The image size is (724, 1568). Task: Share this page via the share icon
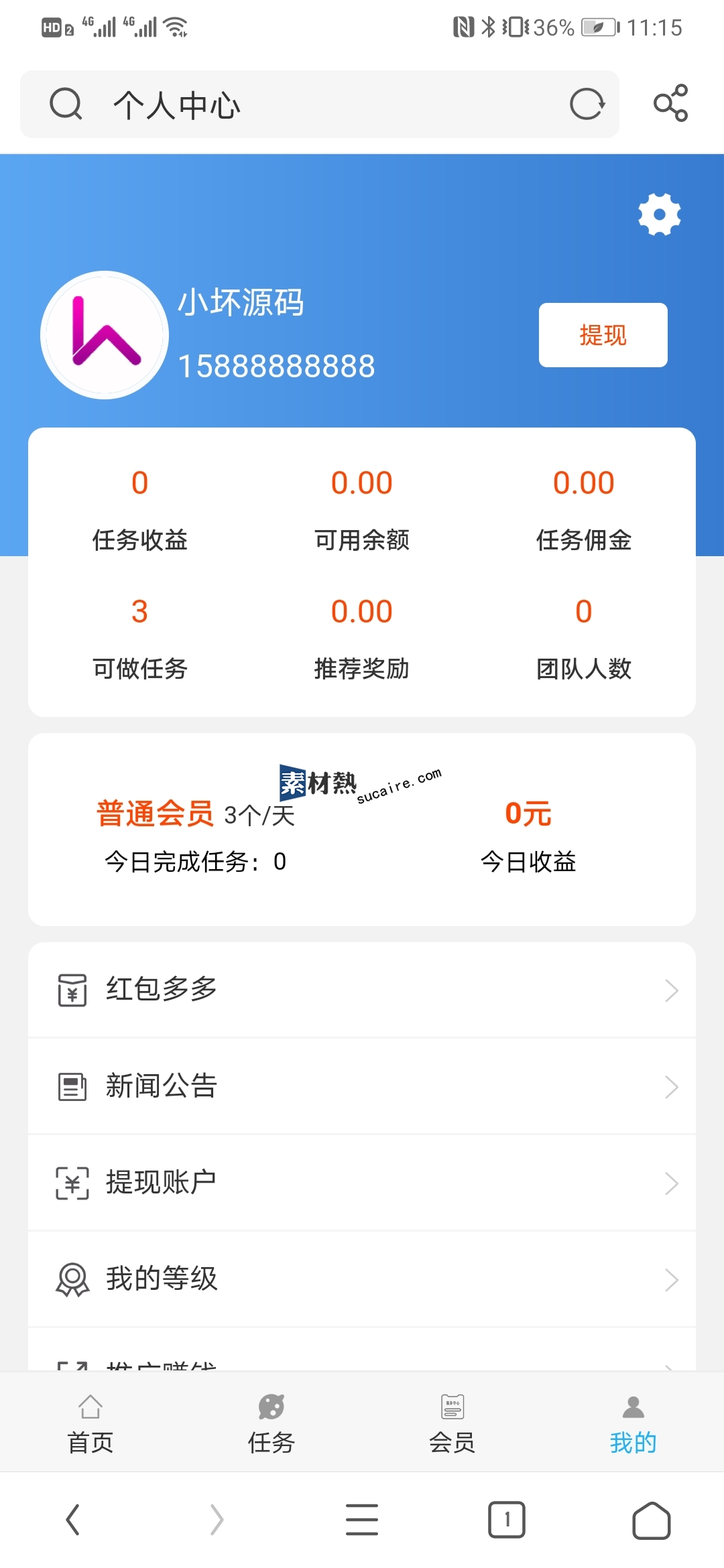tap(670, 103)
